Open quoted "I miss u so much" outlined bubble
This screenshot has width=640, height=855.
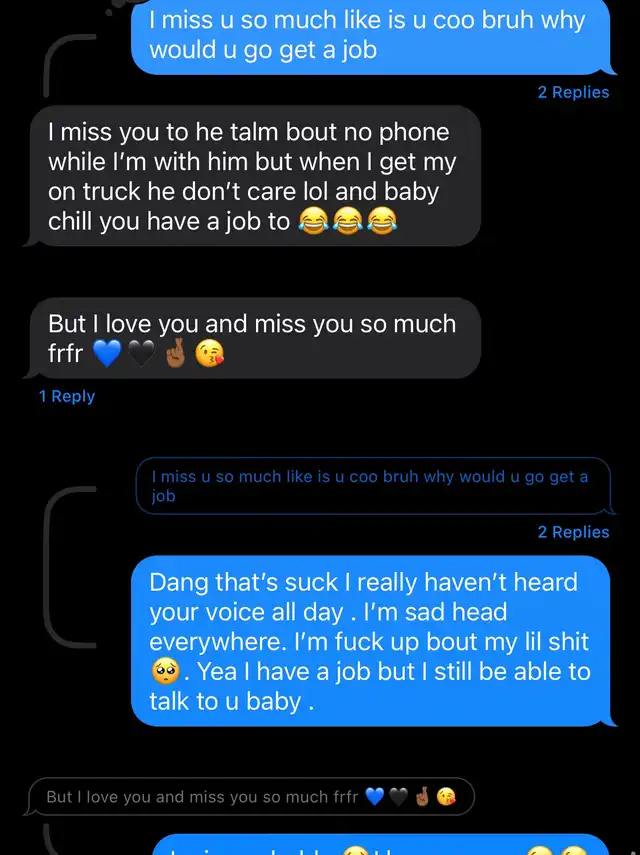(x=370, y=486)
